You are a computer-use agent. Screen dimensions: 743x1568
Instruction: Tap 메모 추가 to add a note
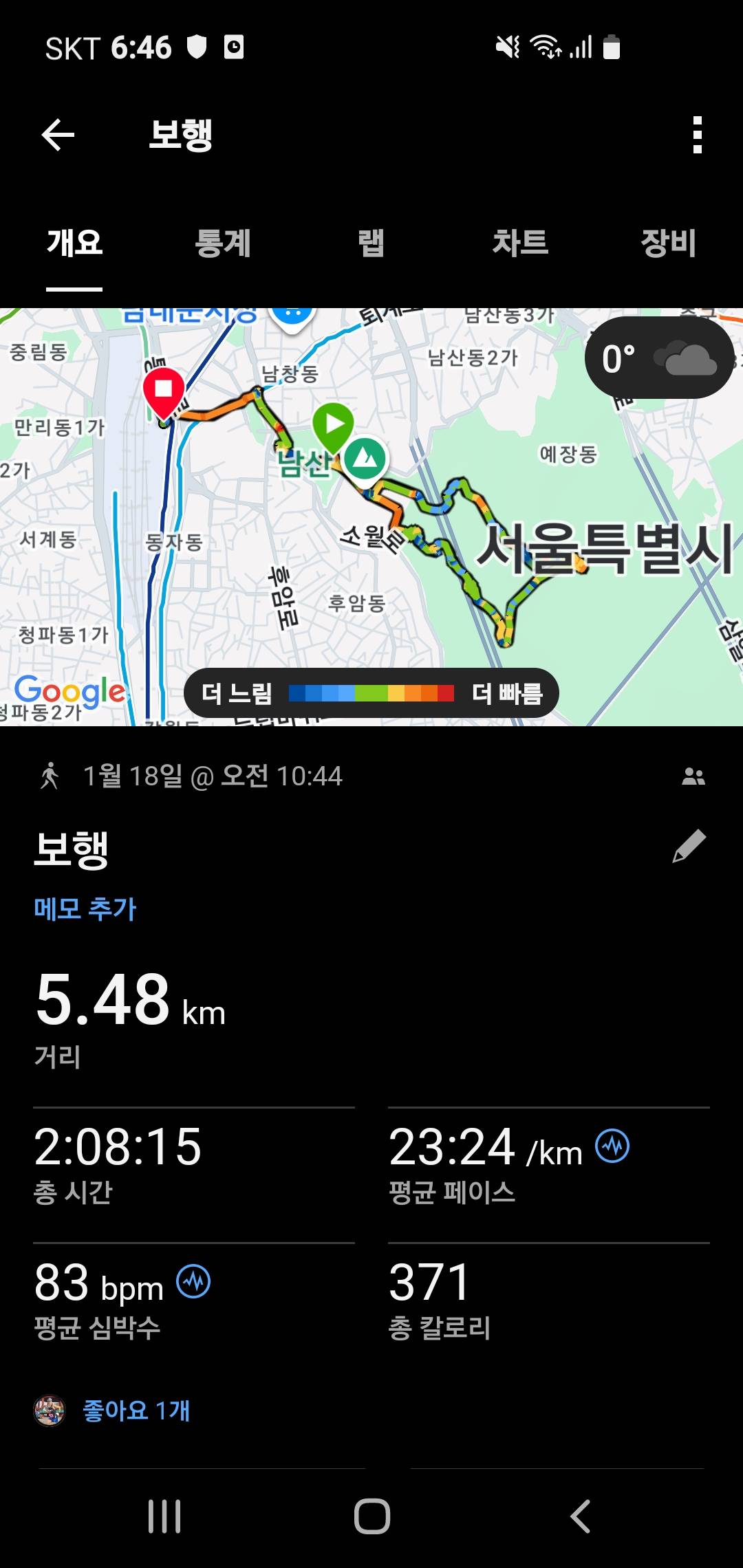[x=85, y=909]
